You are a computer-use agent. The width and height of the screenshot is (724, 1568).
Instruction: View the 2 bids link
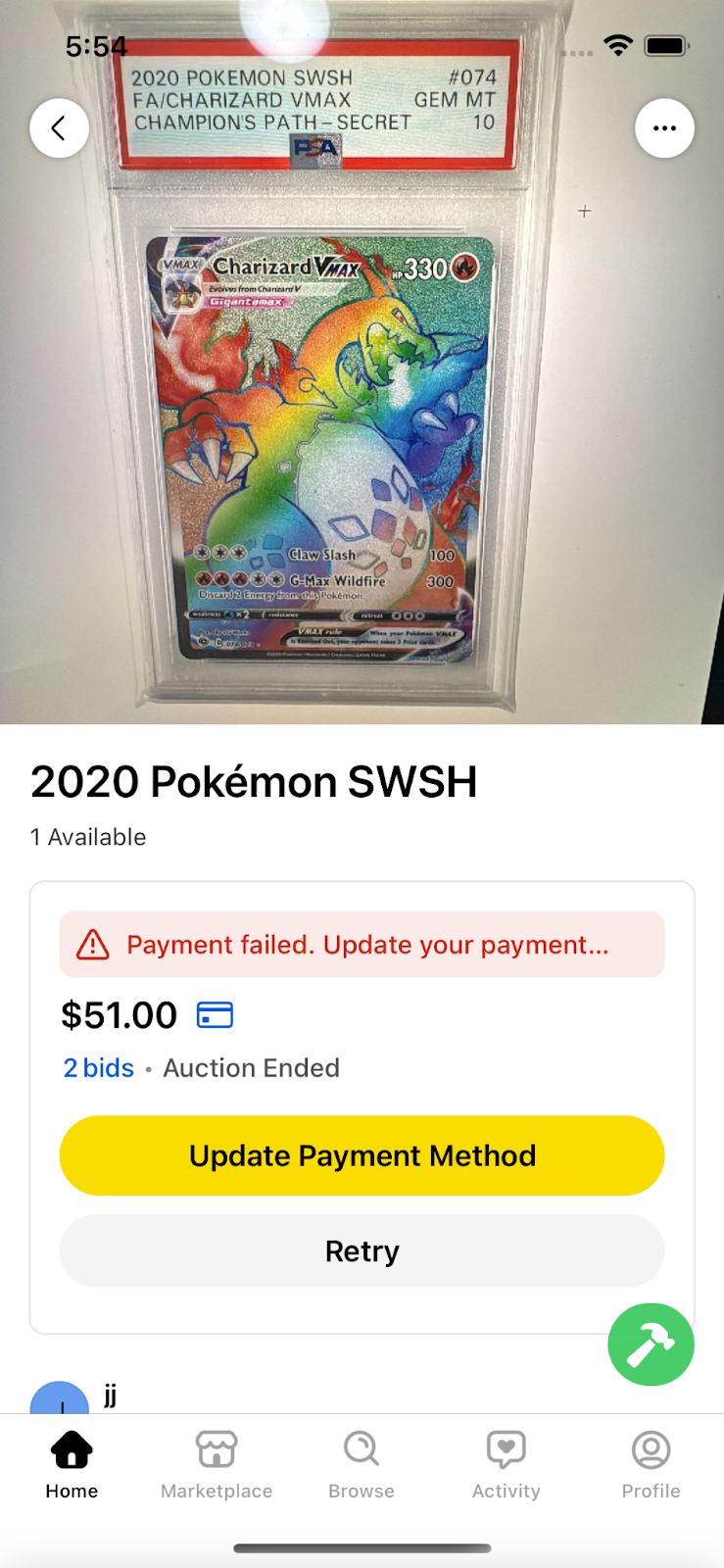coord(99,1068)
